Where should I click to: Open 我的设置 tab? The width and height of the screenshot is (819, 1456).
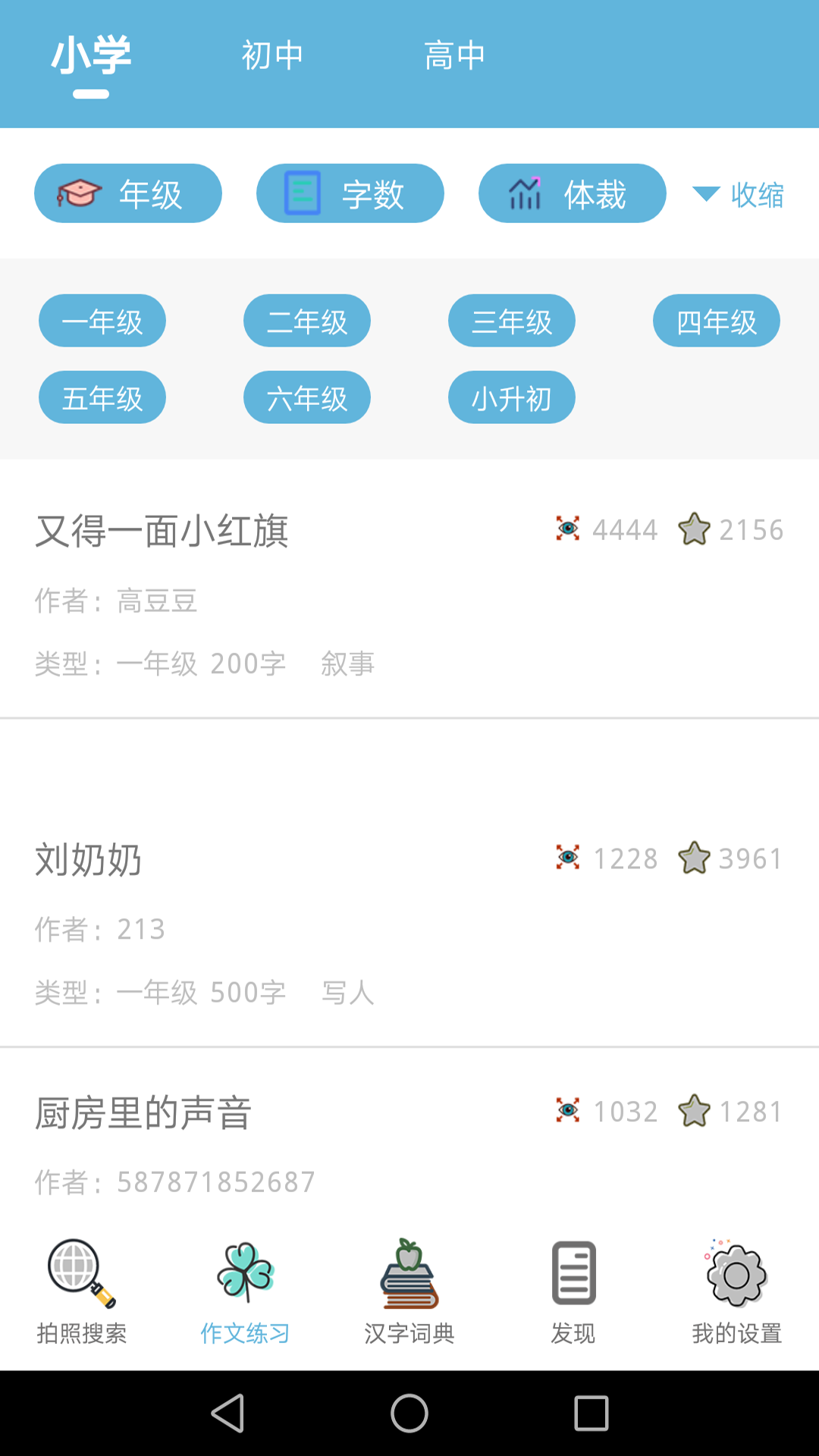737,1291
